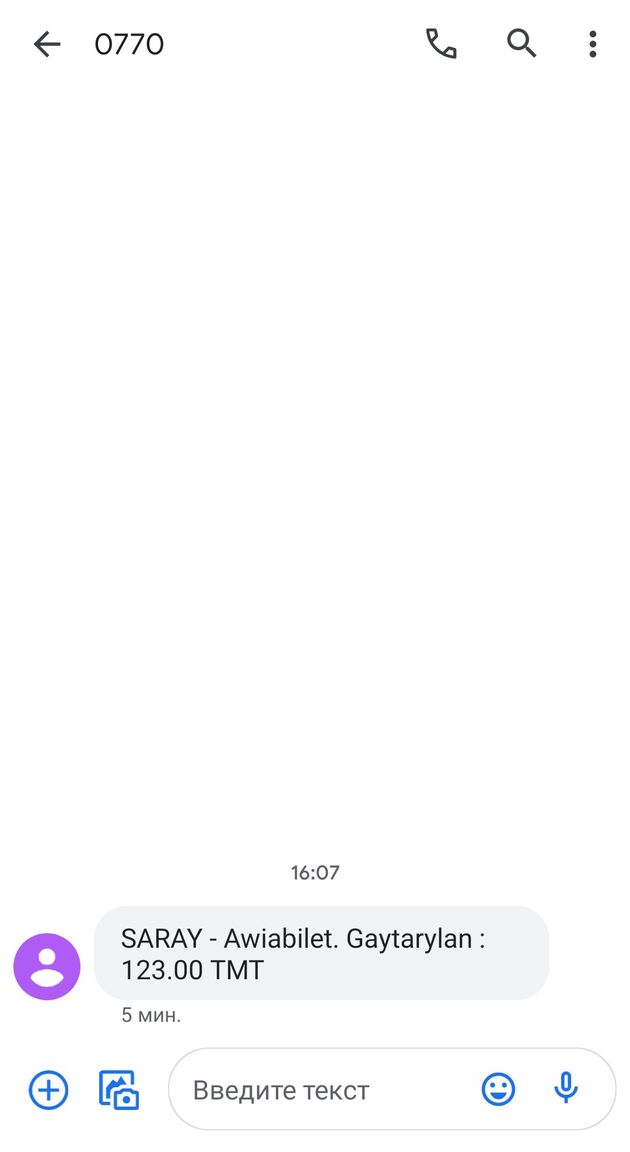Attach a photo from gallery or camera
The height and width of the screenshot is (1152, 630).
(x=119, y=1089)
